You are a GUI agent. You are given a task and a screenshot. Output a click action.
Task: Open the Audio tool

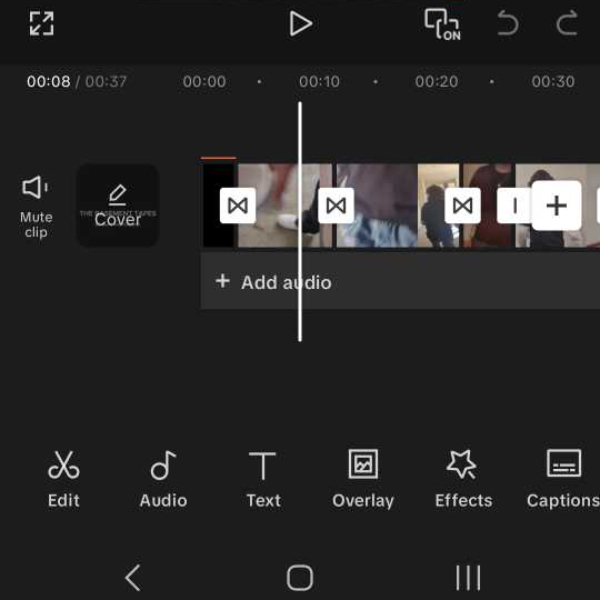coord(163,478)
